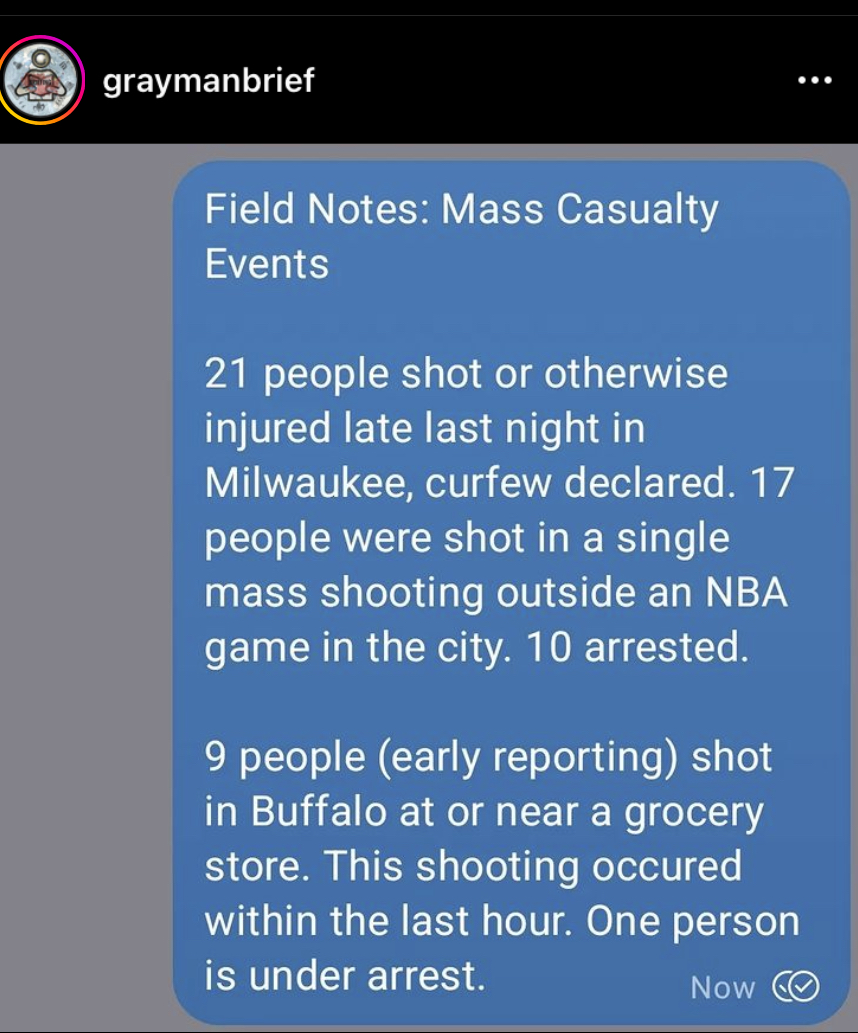Viewport: 858px width, 1033px height.
Task: Open the graymanbrief username link
Action: 209,80
